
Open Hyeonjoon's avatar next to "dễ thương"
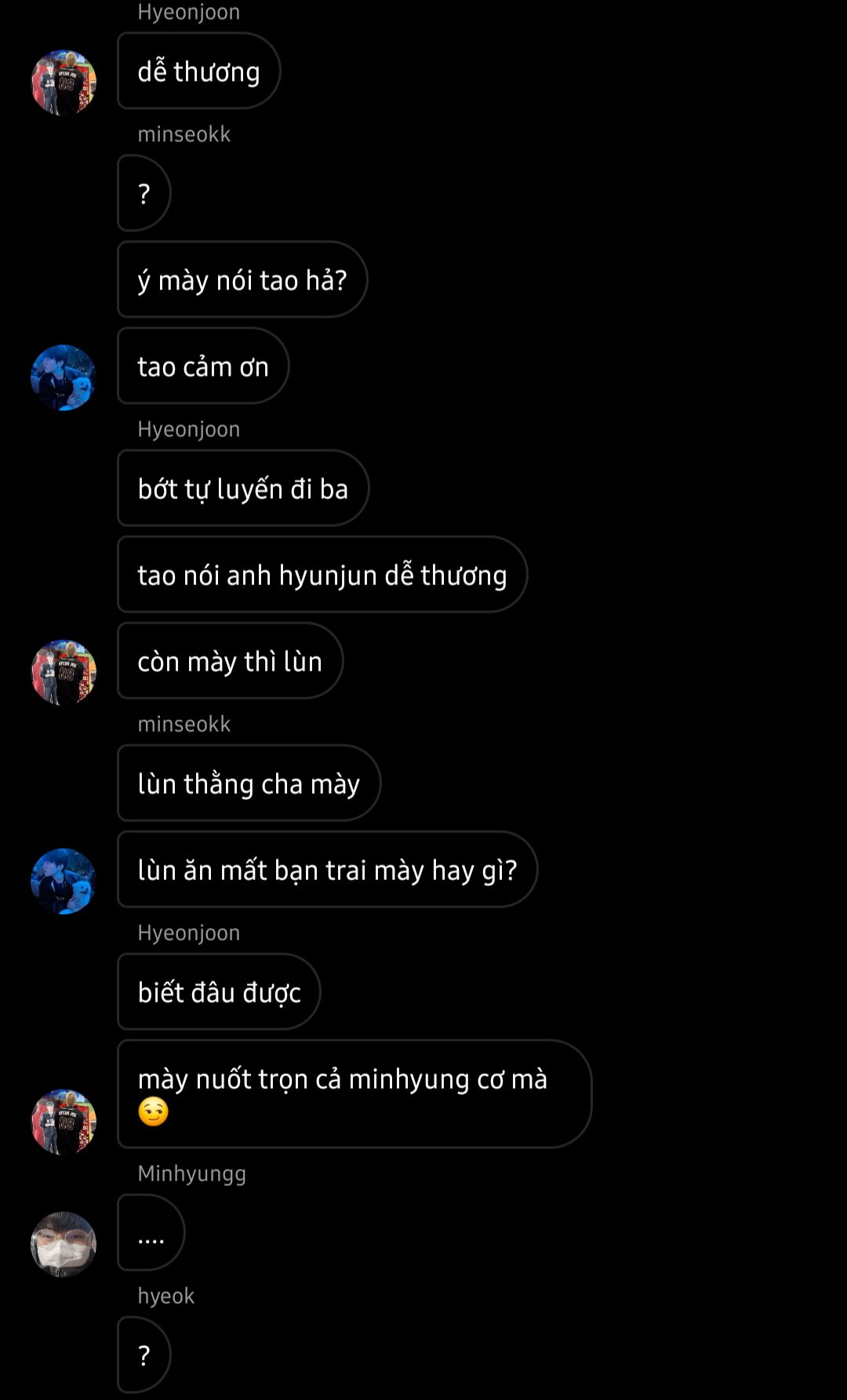point(64,82)
